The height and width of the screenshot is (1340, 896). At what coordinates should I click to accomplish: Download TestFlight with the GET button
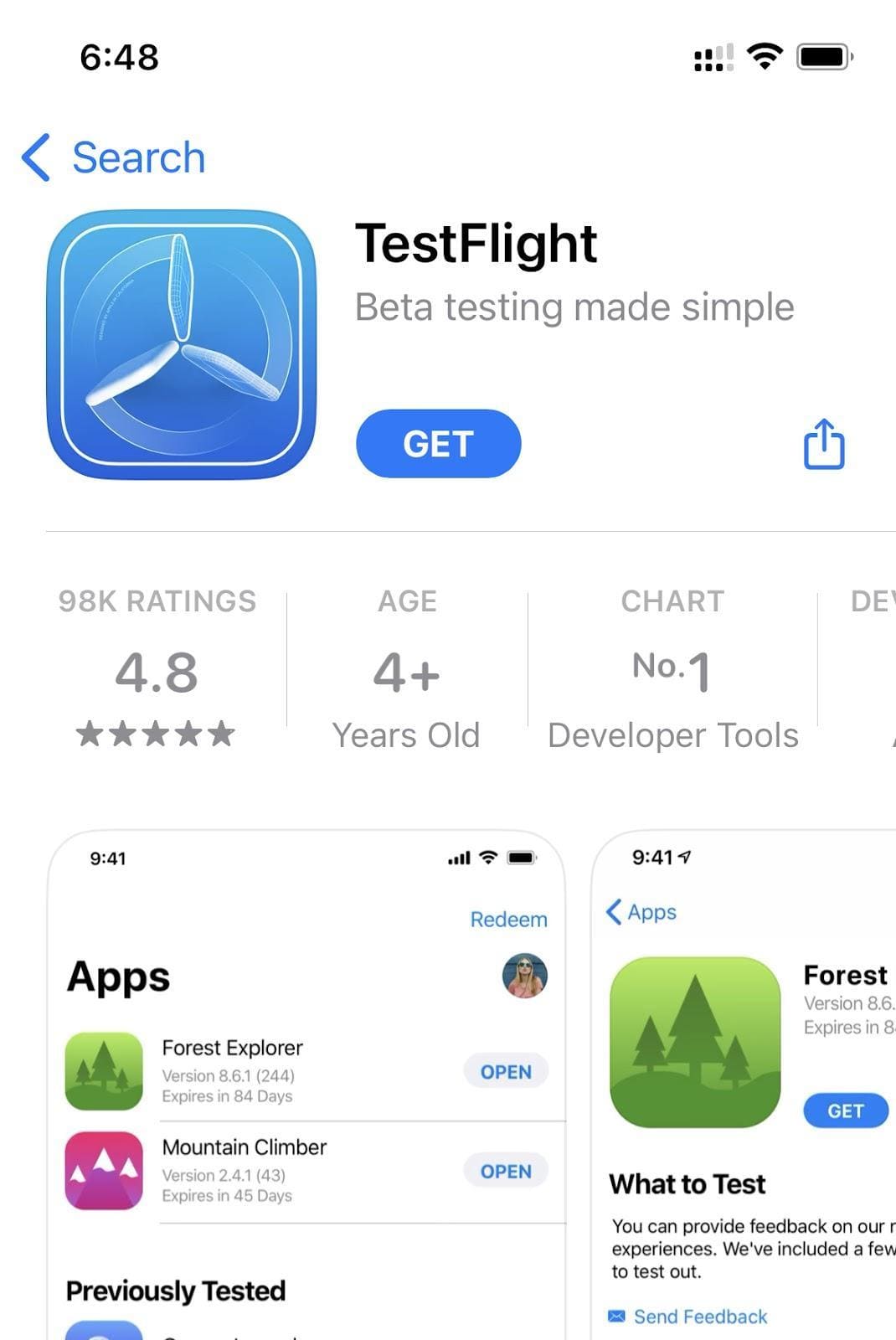point(438,444)
